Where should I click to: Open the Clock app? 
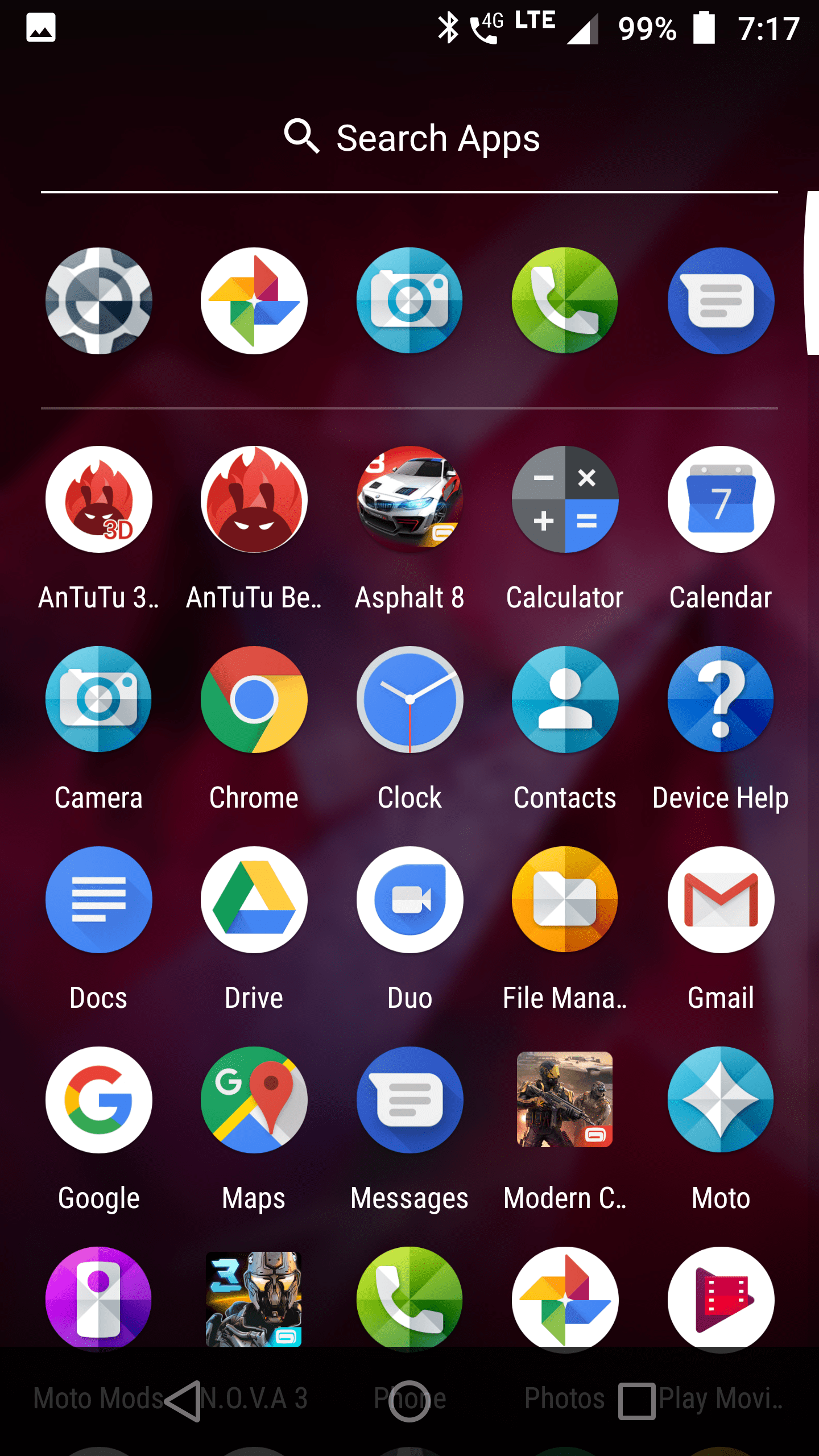click(x=409, y=700)
